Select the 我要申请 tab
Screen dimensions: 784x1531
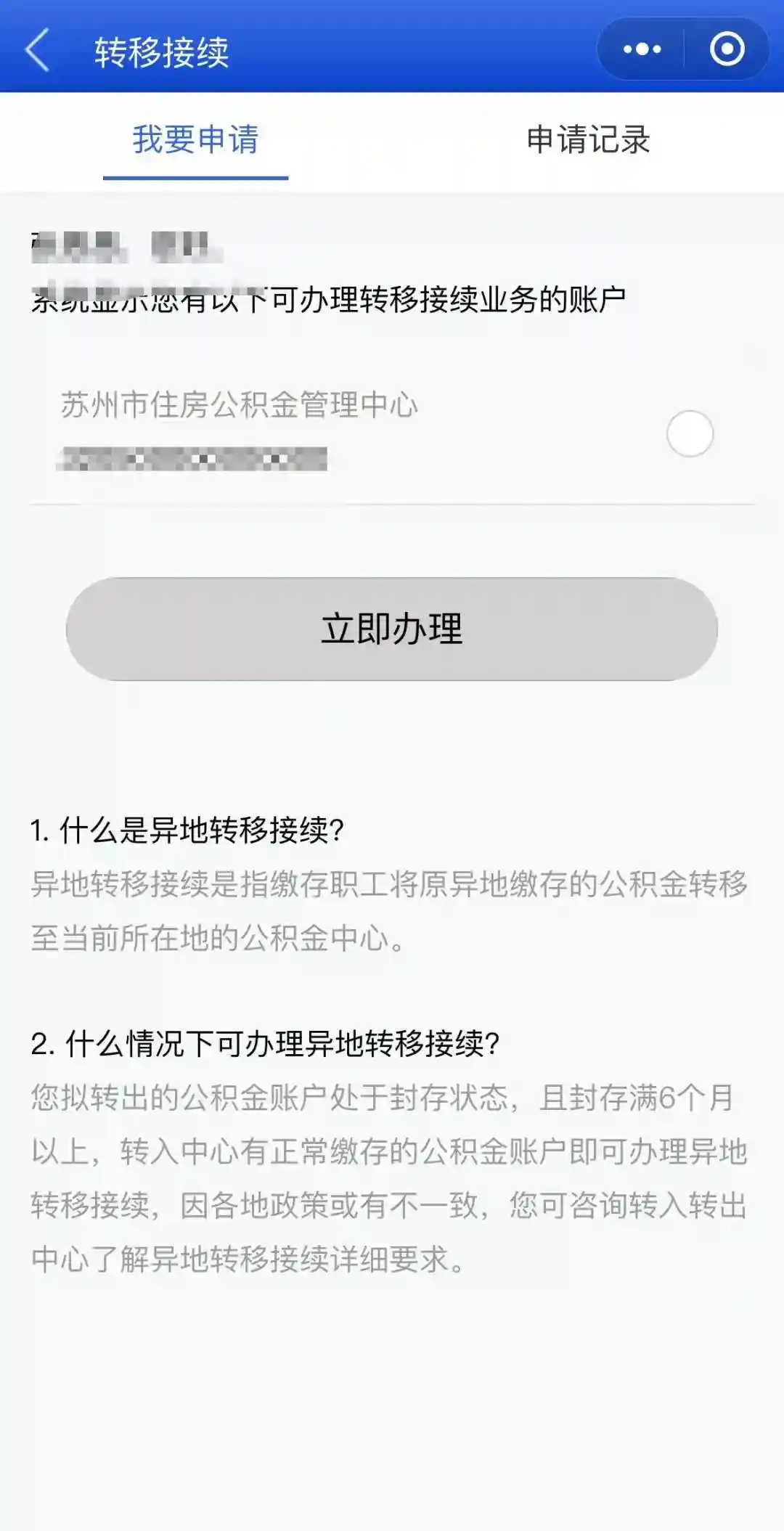[x=195, y=139]
